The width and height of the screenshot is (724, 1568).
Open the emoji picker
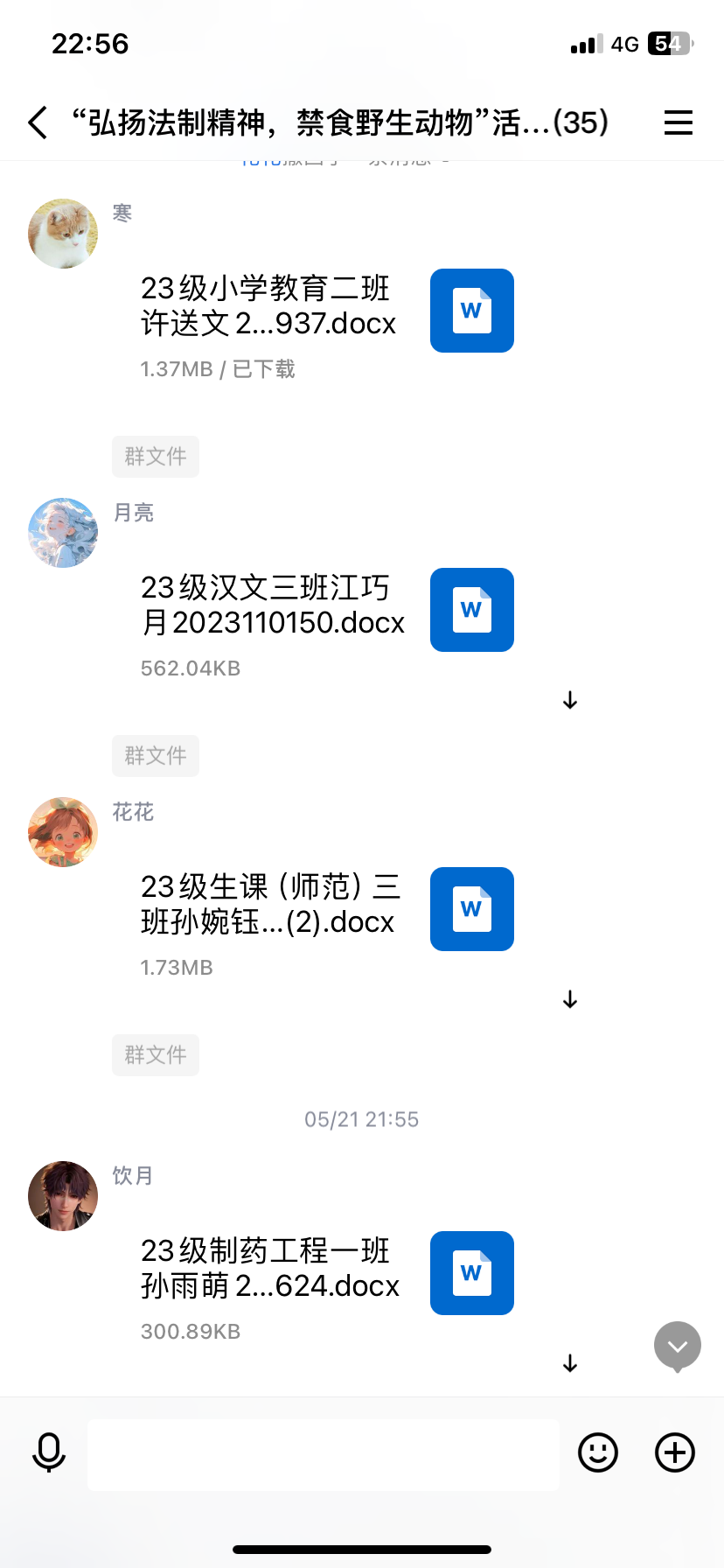(598, 1452)
